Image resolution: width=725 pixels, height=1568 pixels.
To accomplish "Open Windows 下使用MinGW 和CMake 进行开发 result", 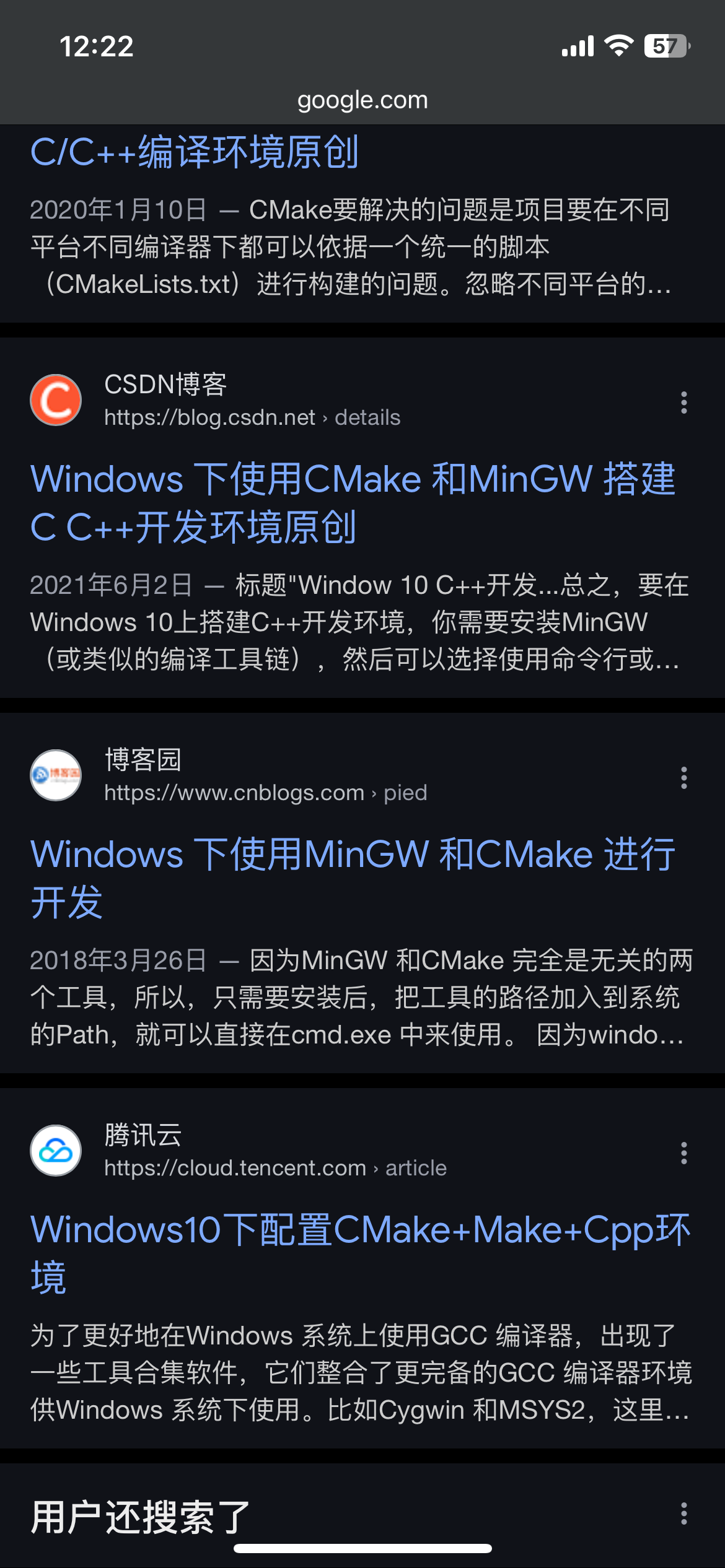I will 353,878.
